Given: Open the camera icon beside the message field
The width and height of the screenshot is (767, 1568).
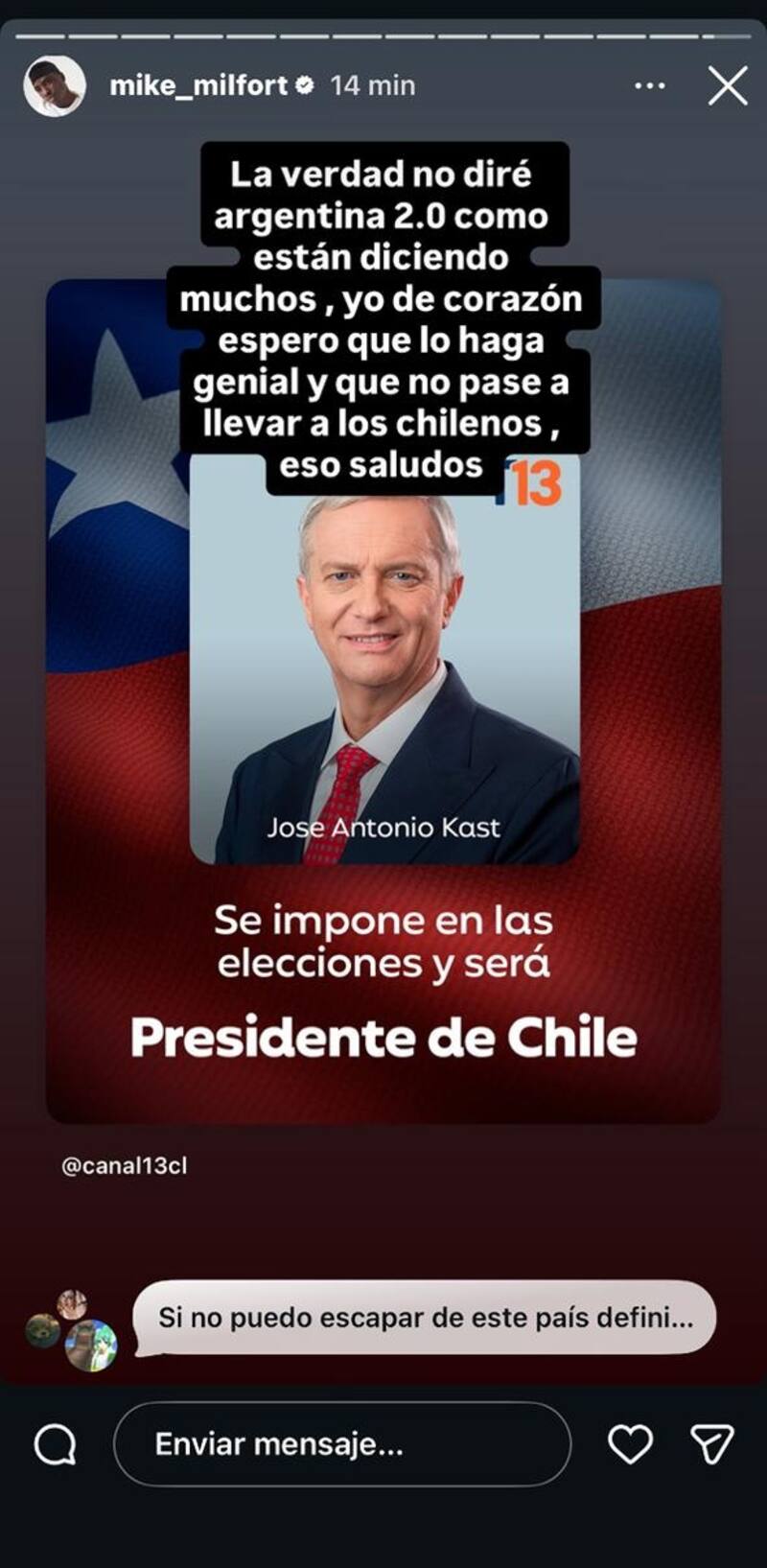Looking at the screenshot, I should [55, 1442].
